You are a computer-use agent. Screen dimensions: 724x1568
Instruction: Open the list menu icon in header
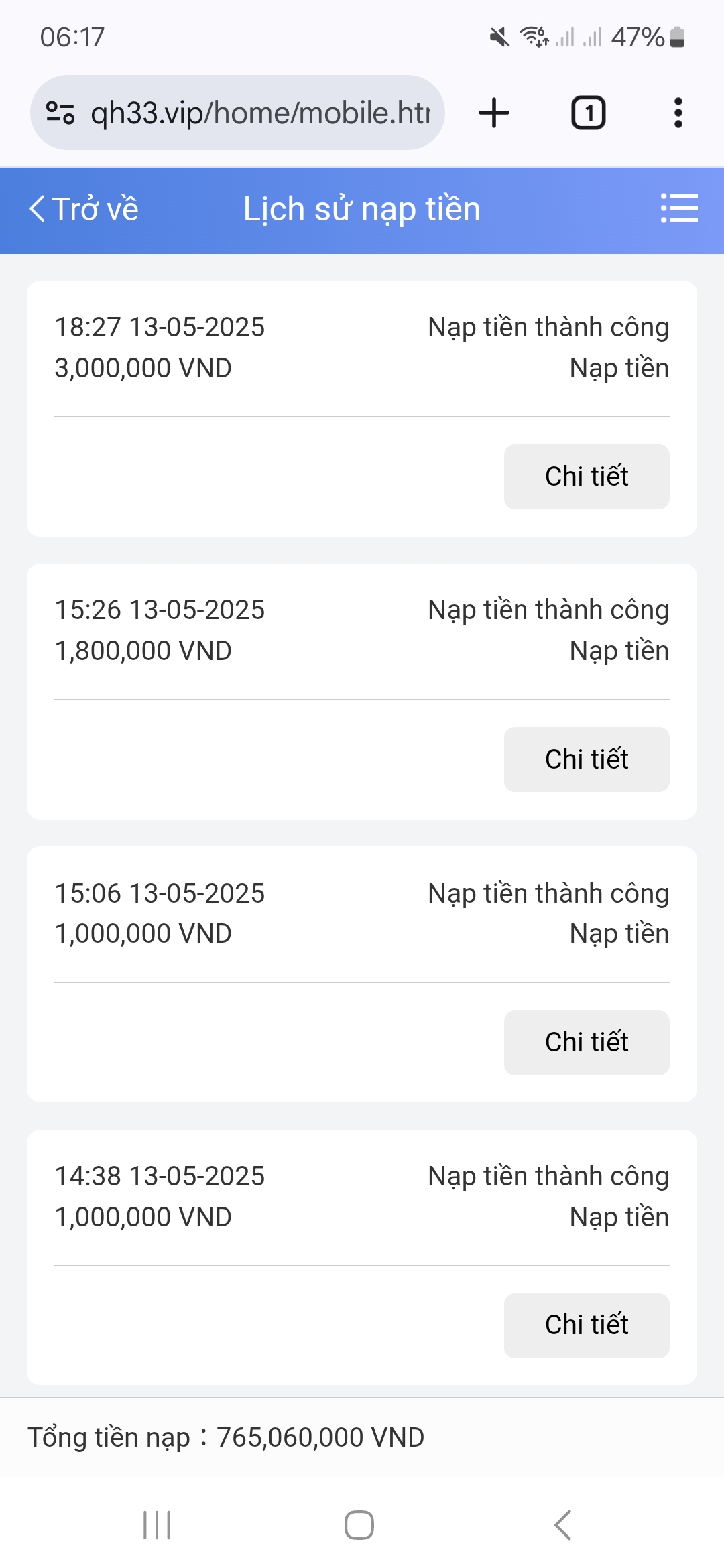(679, 208)
